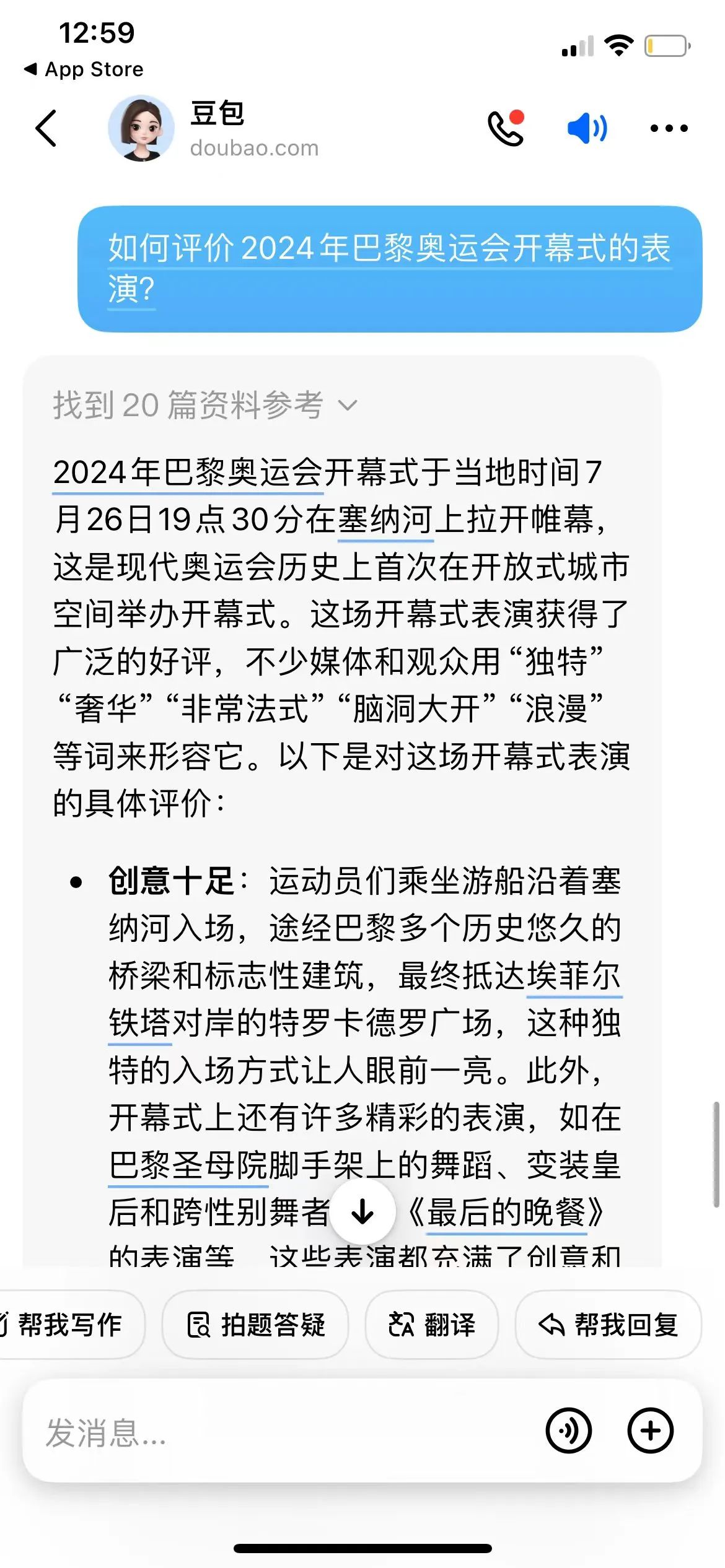Image resolution: width=725 pixels, height=1568 pixels.
Task: Open the three-dot overflow menu
Action: tap(669, 128)
